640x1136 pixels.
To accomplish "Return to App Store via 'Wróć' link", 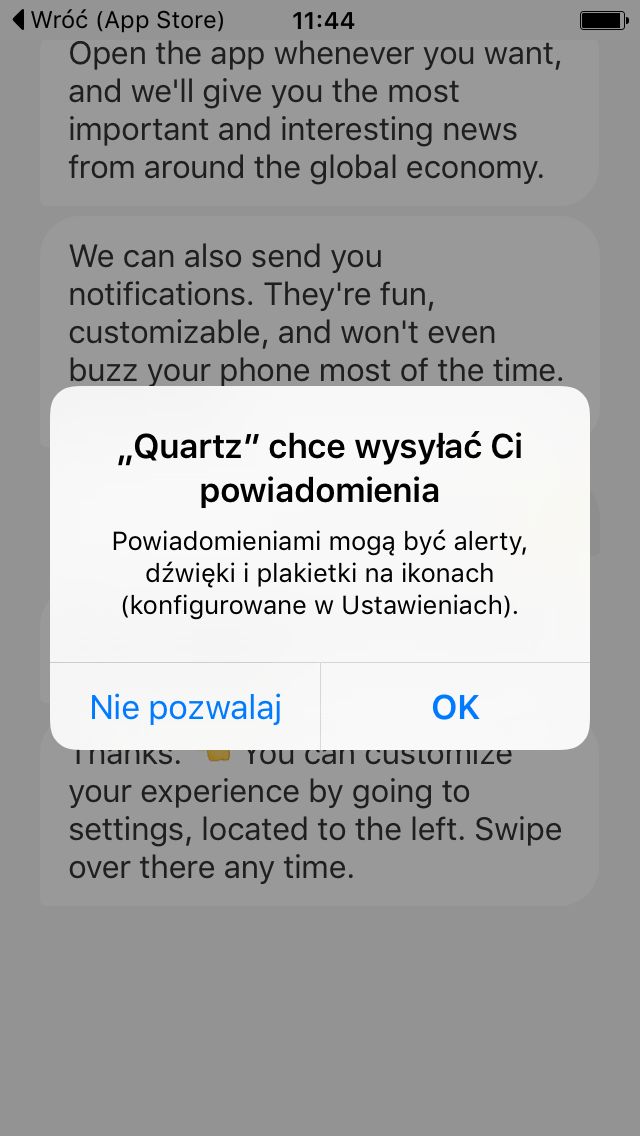I will click(x=119, y=20).
